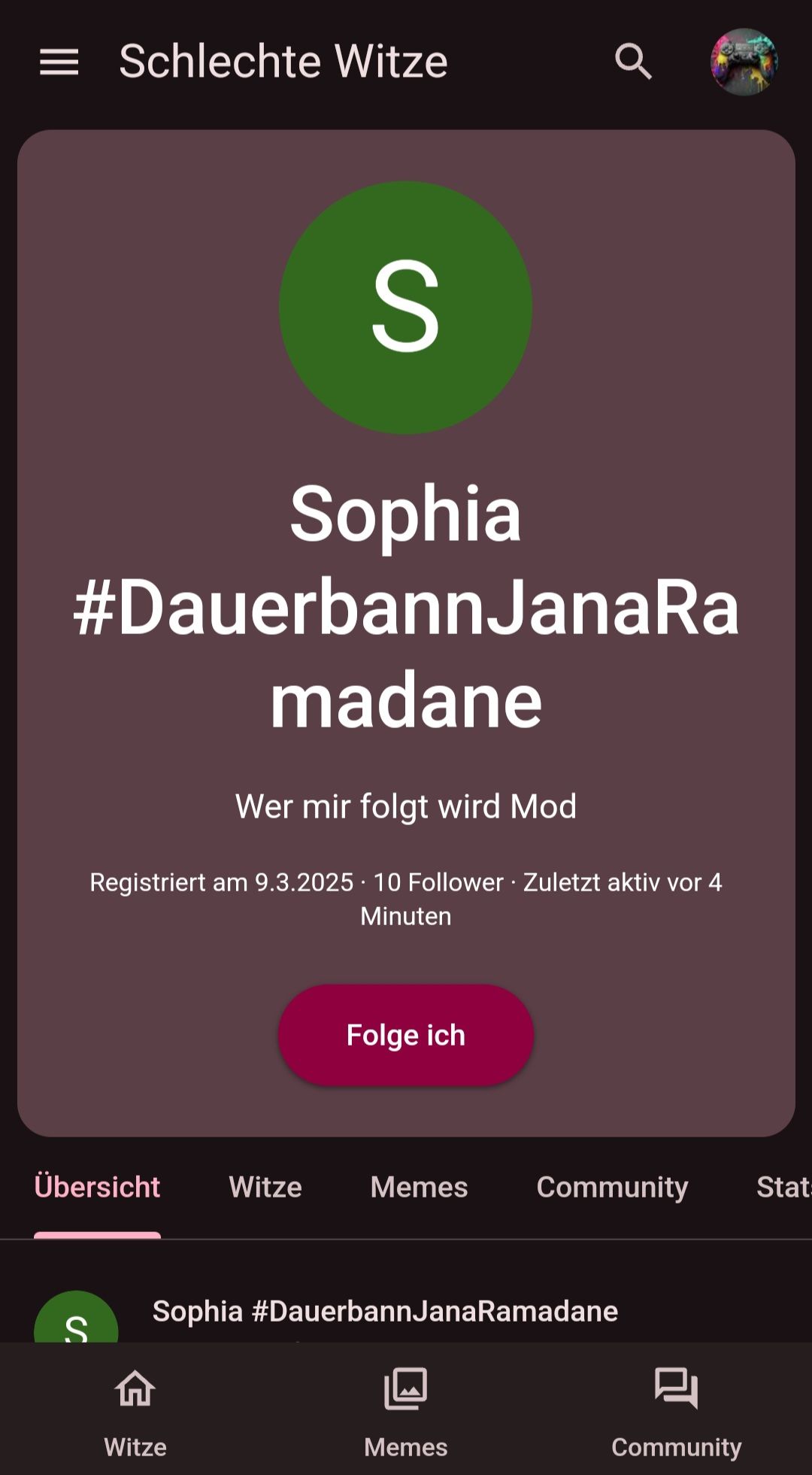Image resolution: width=812 pixels, height=1475 pixels.
Task: Tap the 'Folge ich' button
Action: pos(406,1035)
